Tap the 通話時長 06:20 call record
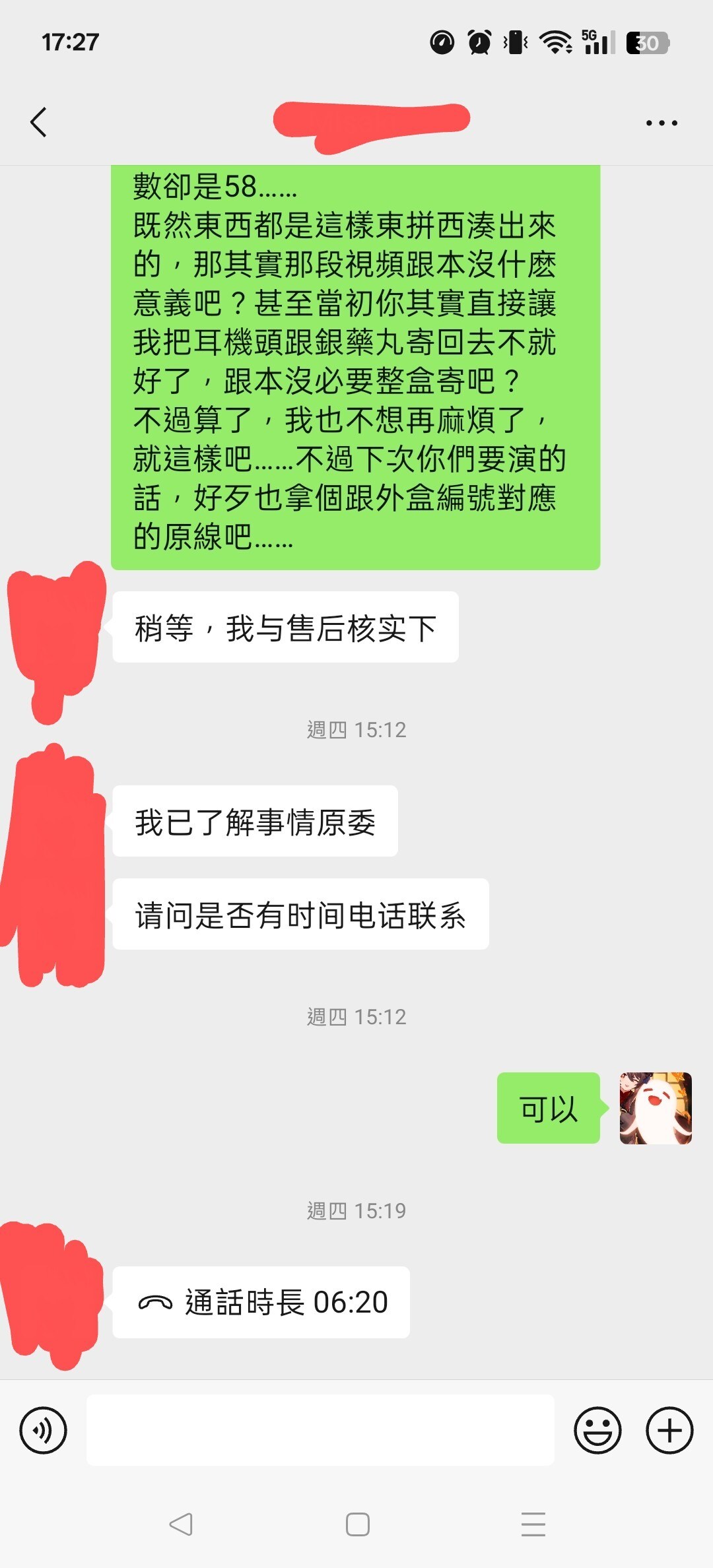 click(x=261, y=1303)
